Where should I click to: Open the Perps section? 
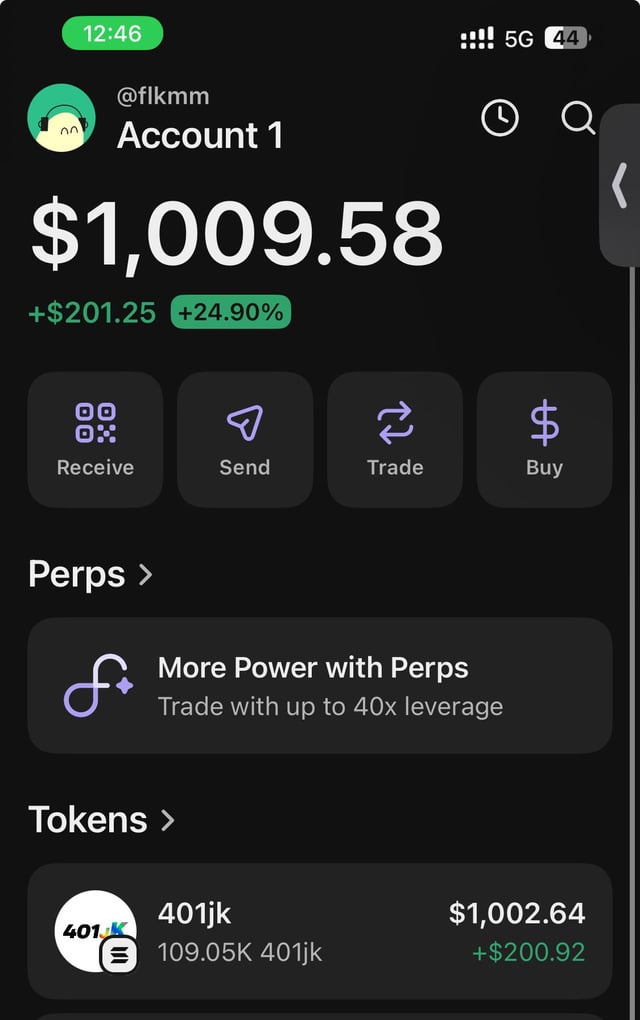tap(90, 574)
